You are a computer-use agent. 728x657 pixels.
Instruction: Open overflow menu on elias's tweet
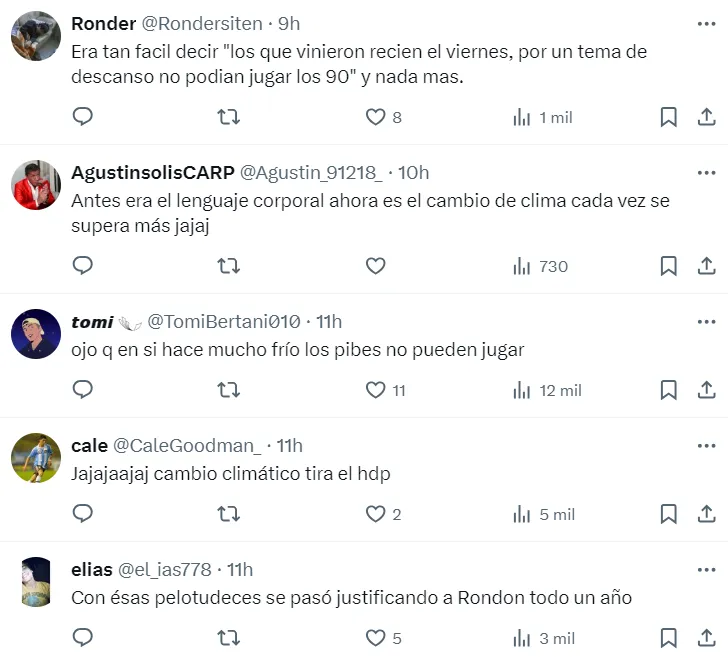(707, 569)
